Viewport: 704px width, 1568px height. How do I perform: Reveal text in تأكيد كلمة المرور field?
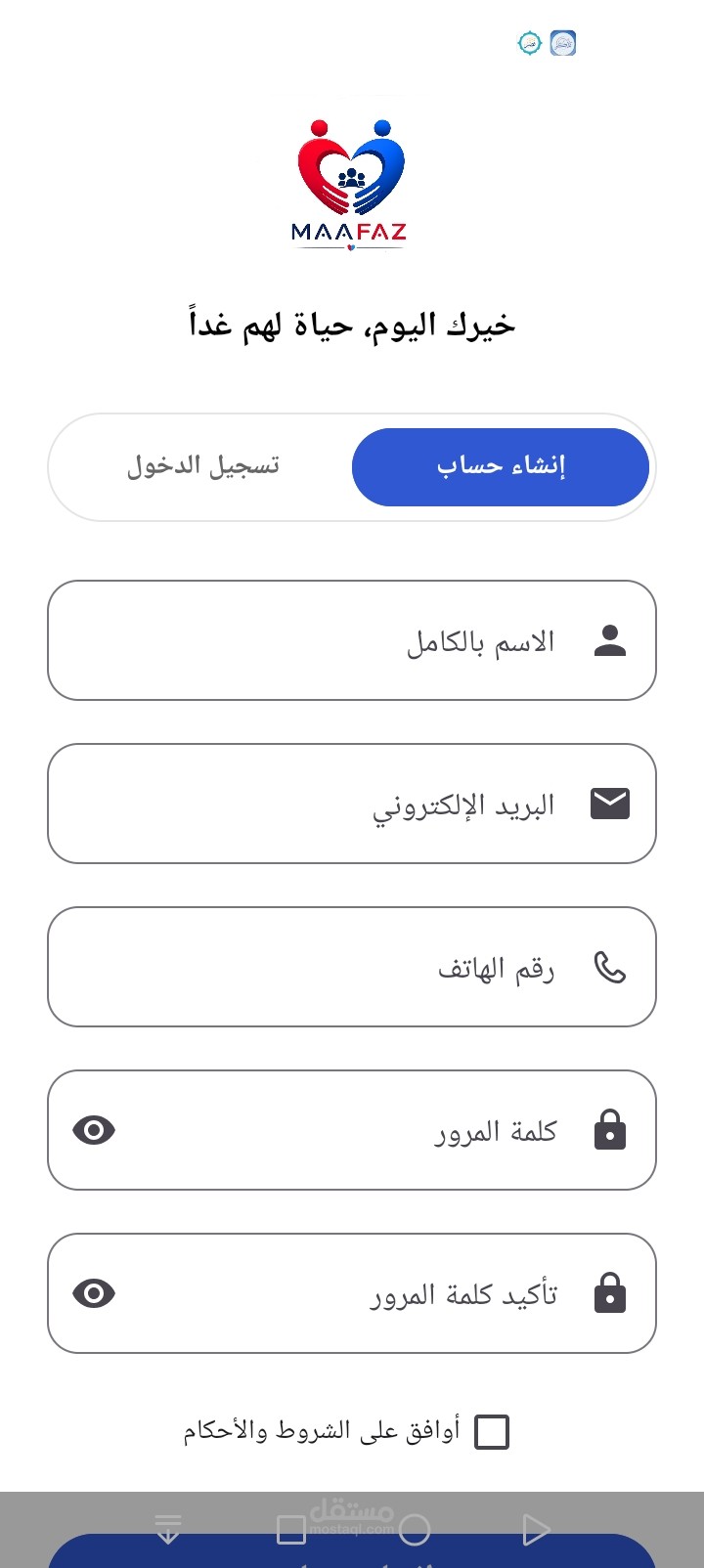[x=94, y=1293]
